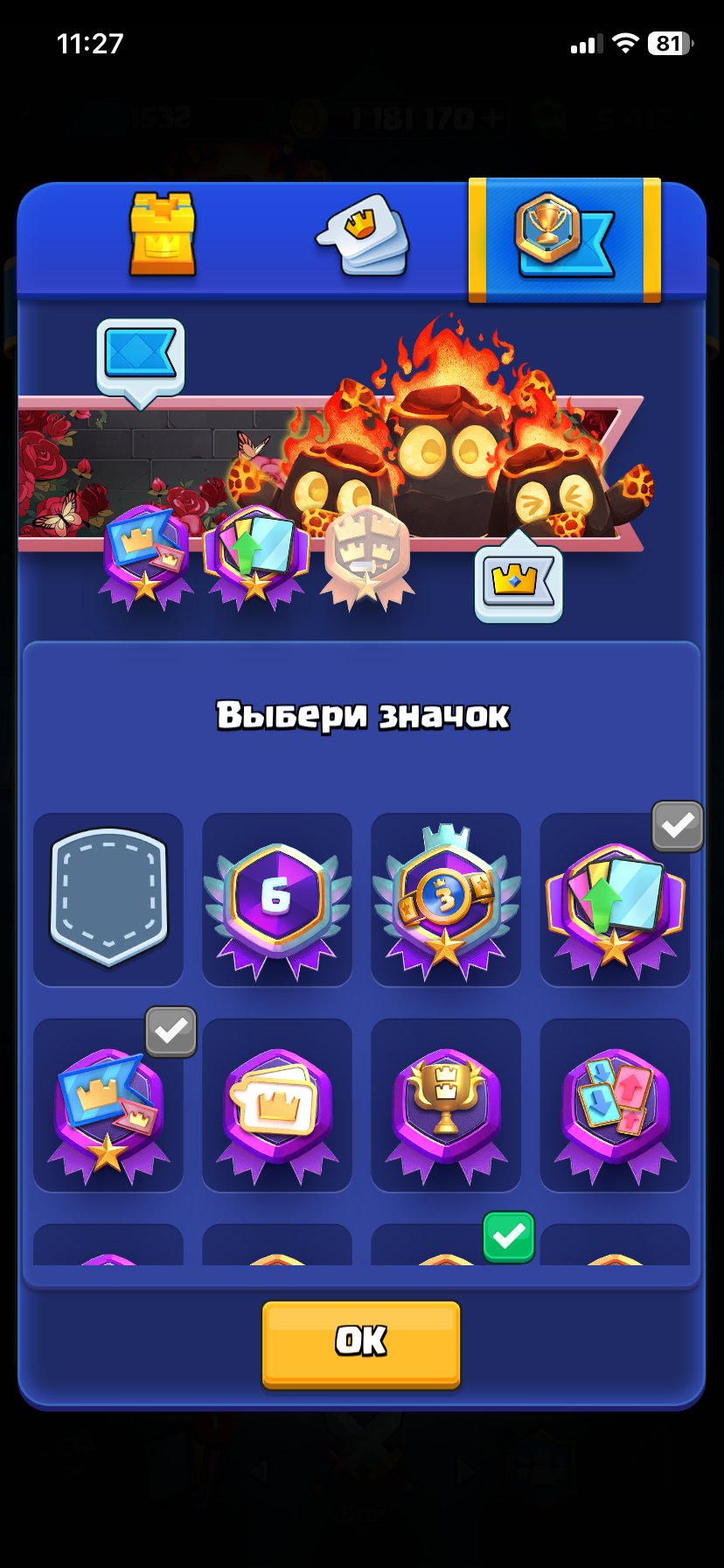Tap the first equipped badge slot on banner
This screenshot has width=724, height=1568.
(146, 557)
